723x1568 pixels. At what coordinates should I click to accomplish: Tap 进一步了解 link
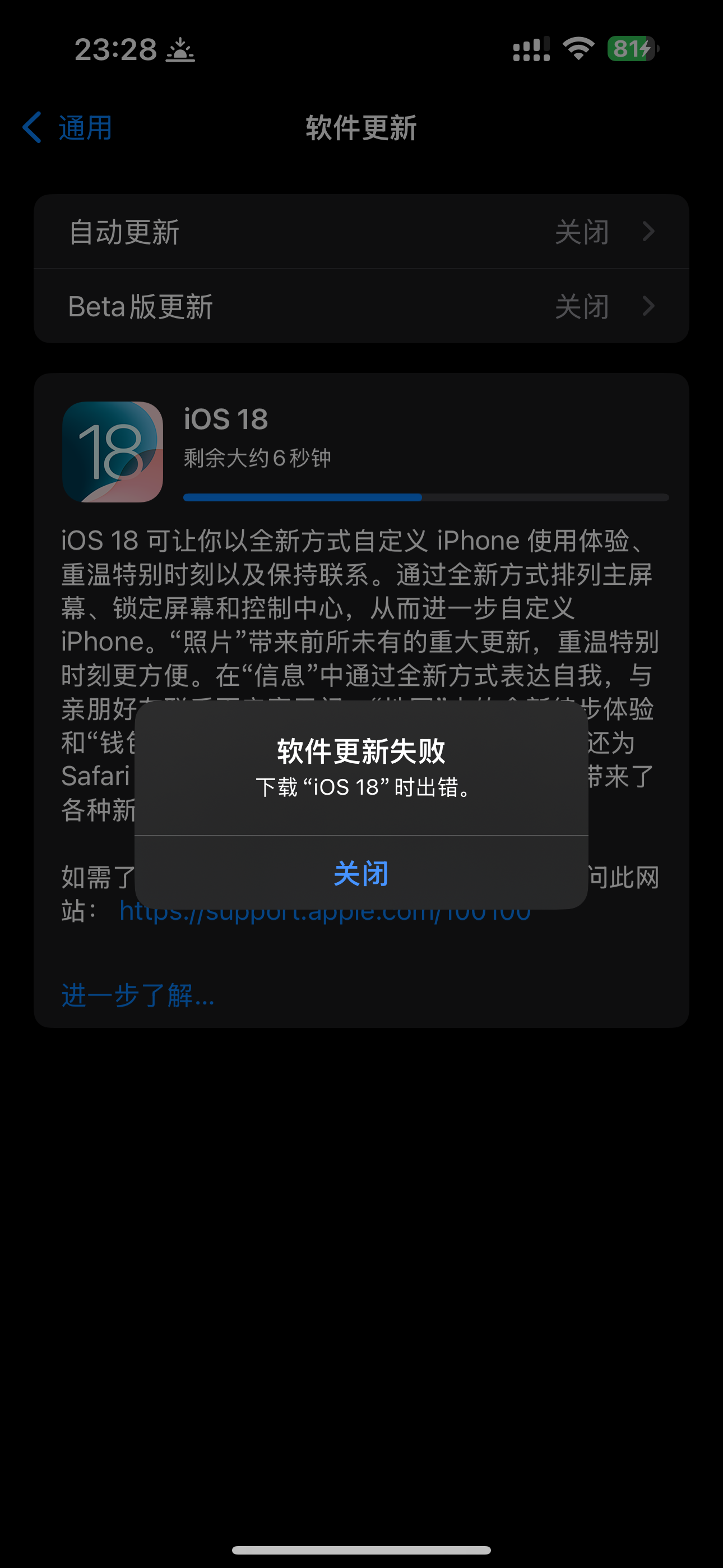(x=138, y=995)
